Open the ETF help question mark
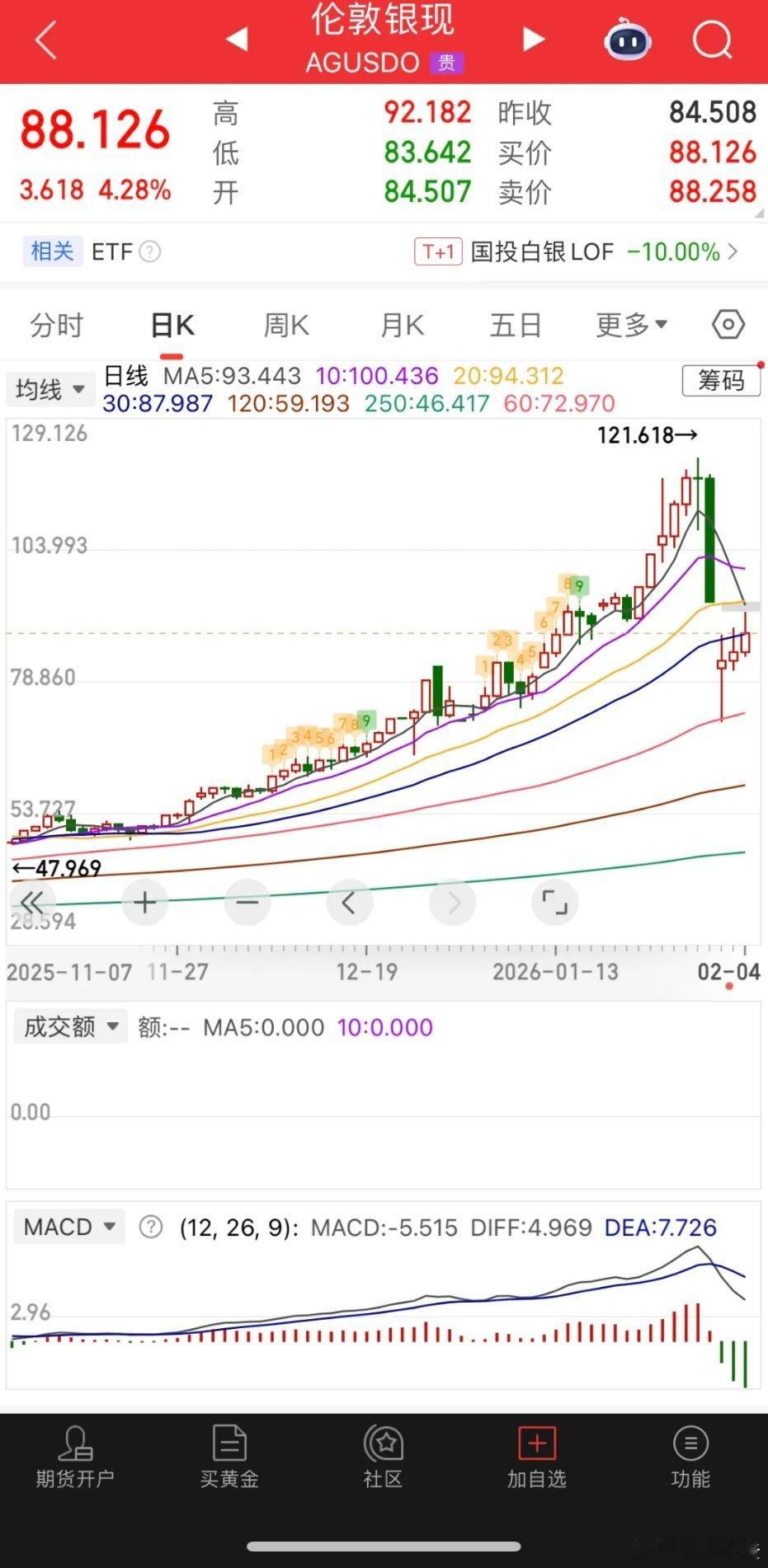Screen dimensions: 768x1568 [150, 251]
